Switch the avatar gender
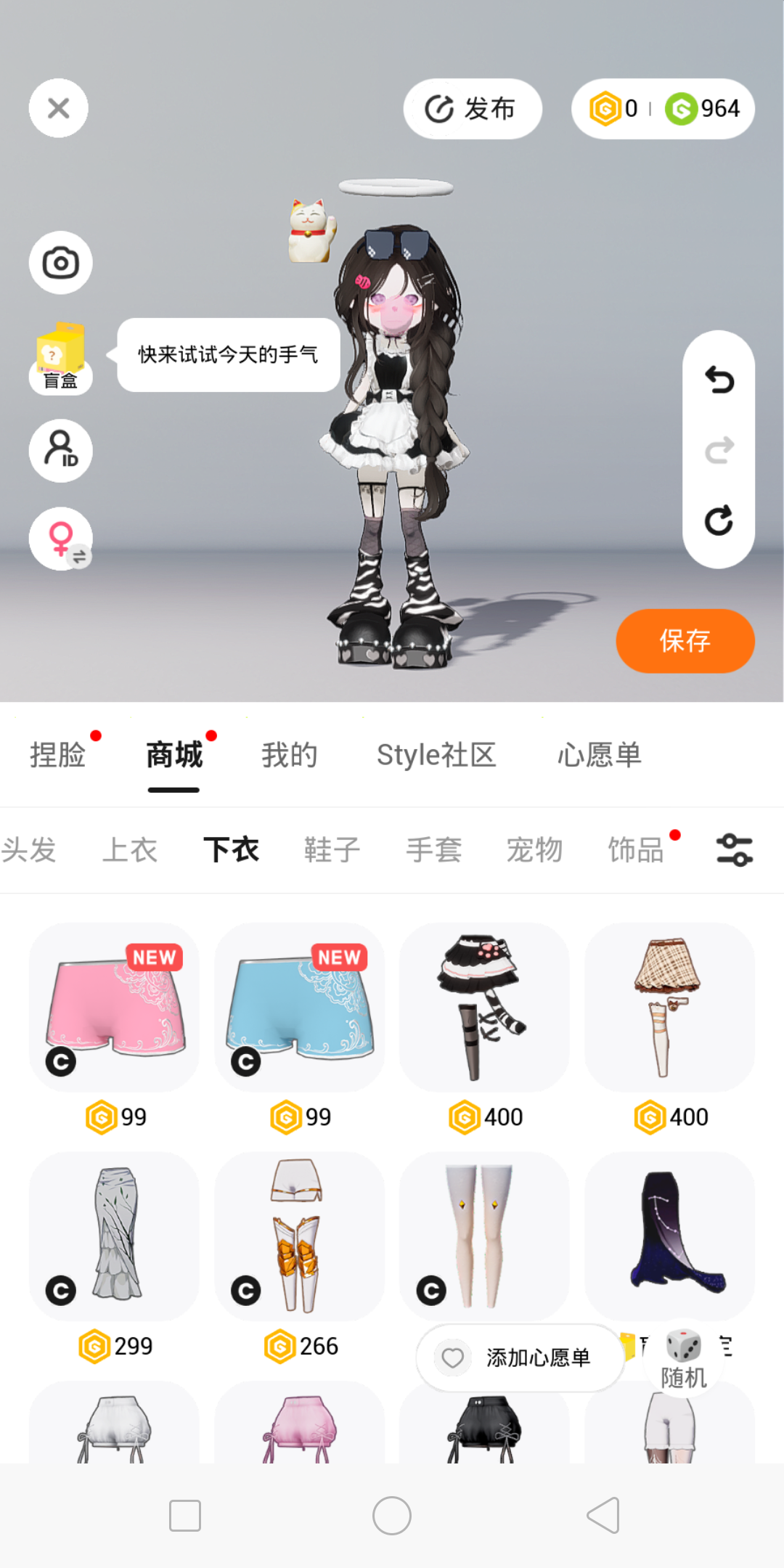 click(x=60, y=539)
